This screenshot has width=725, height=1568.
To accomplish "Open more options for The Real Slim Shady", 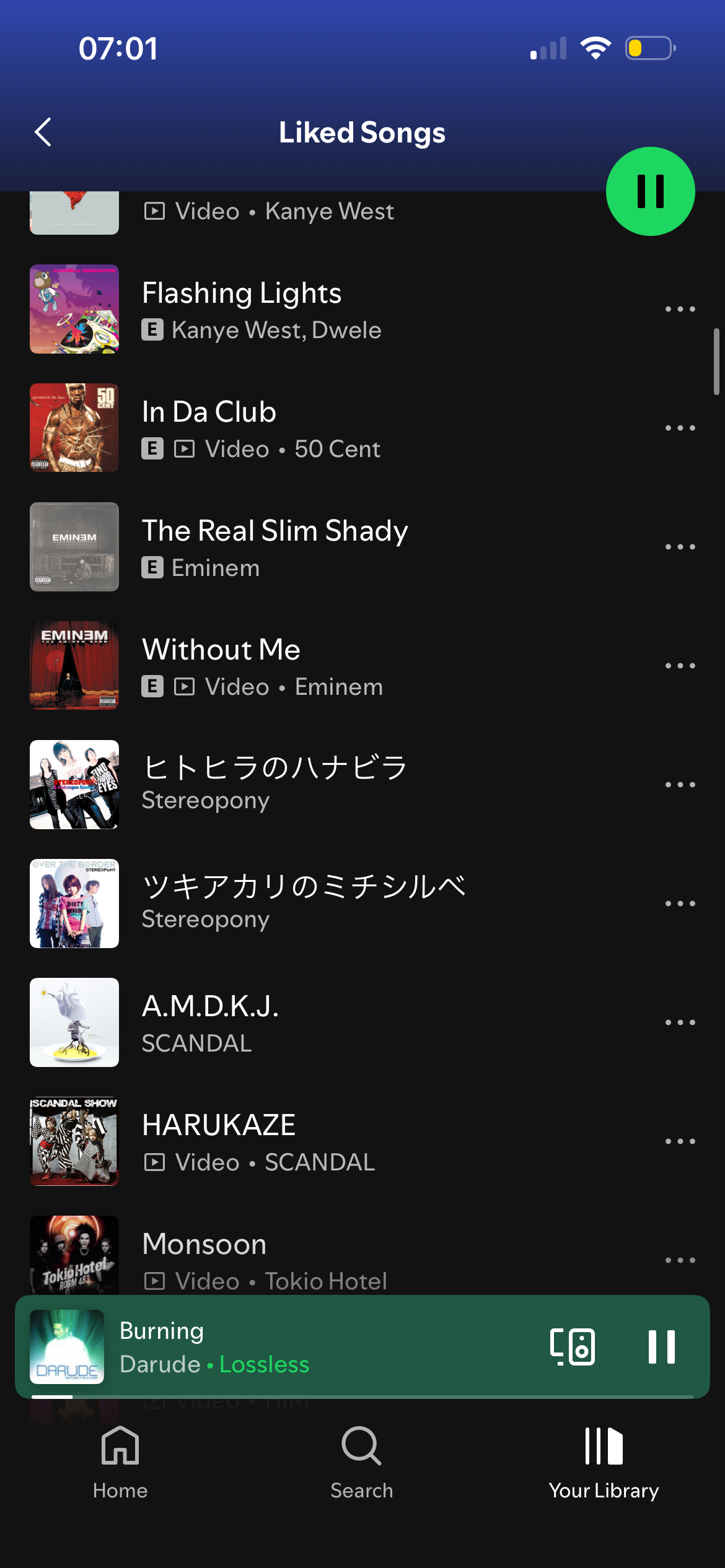I will point(680,547).
